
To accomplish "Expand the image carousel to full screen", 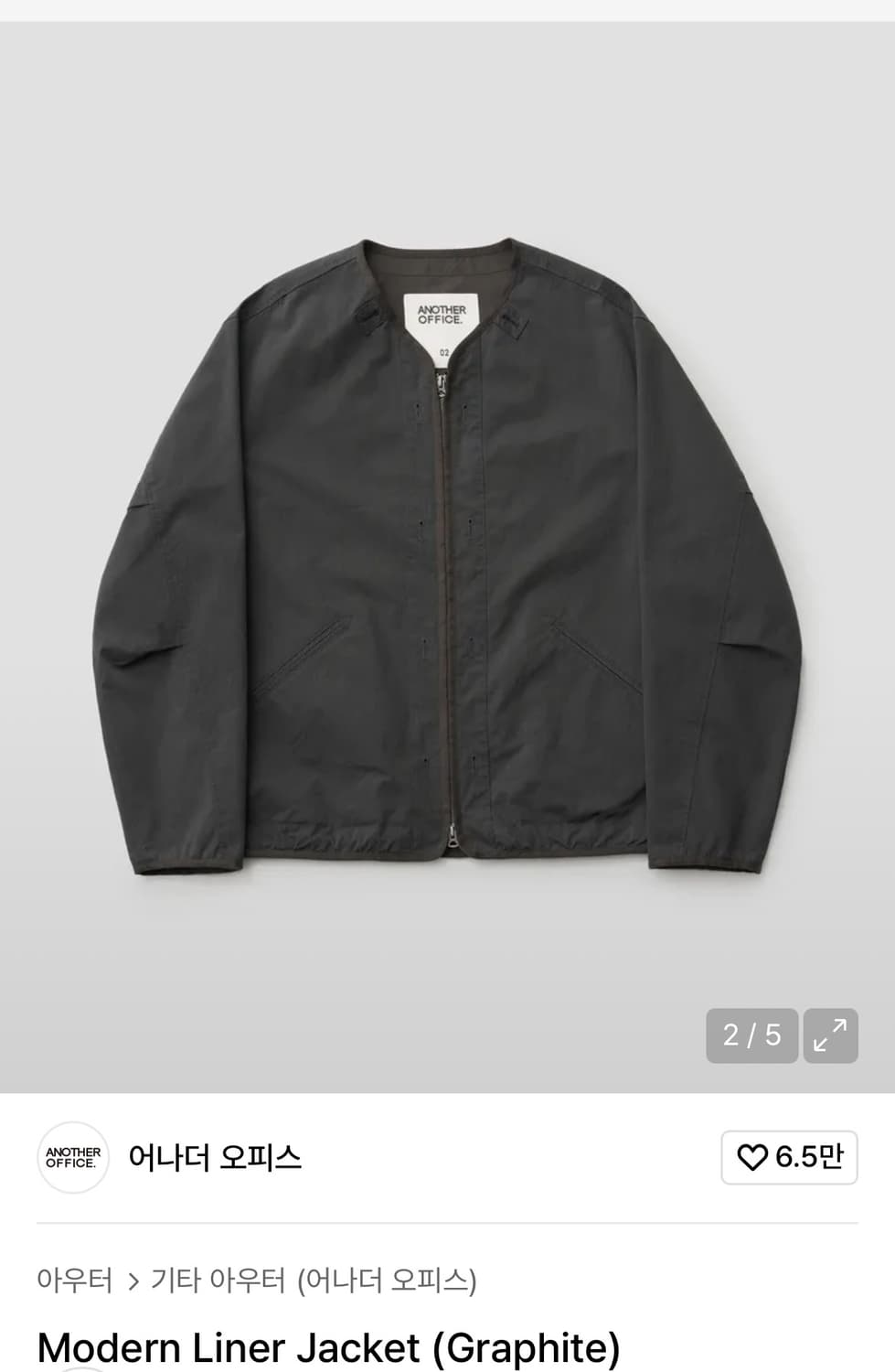I will pyautogui.click(x=829, y=1035).
